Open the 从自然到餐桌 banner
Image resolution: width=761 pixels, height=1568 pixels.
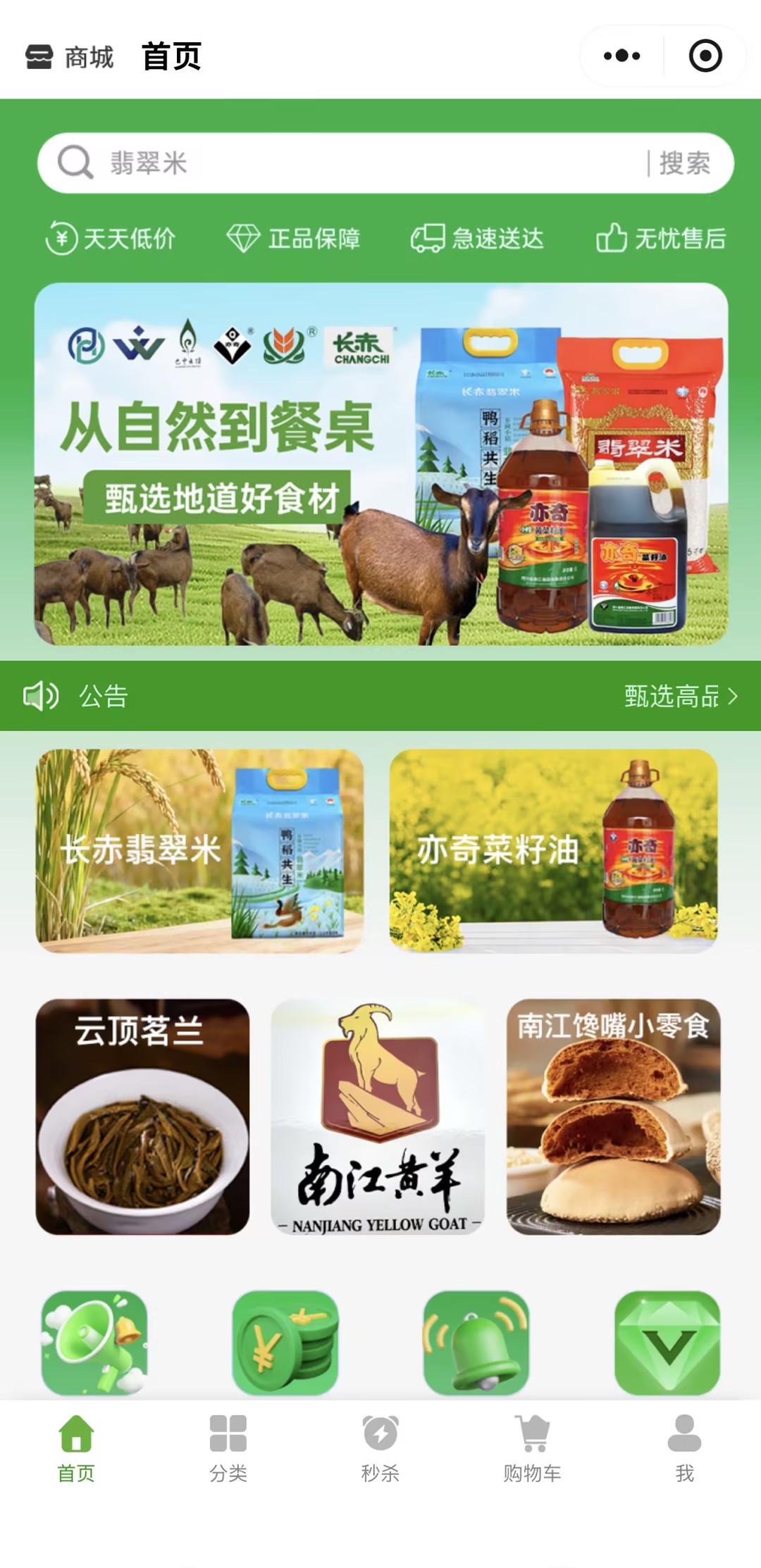coord(380,463)
